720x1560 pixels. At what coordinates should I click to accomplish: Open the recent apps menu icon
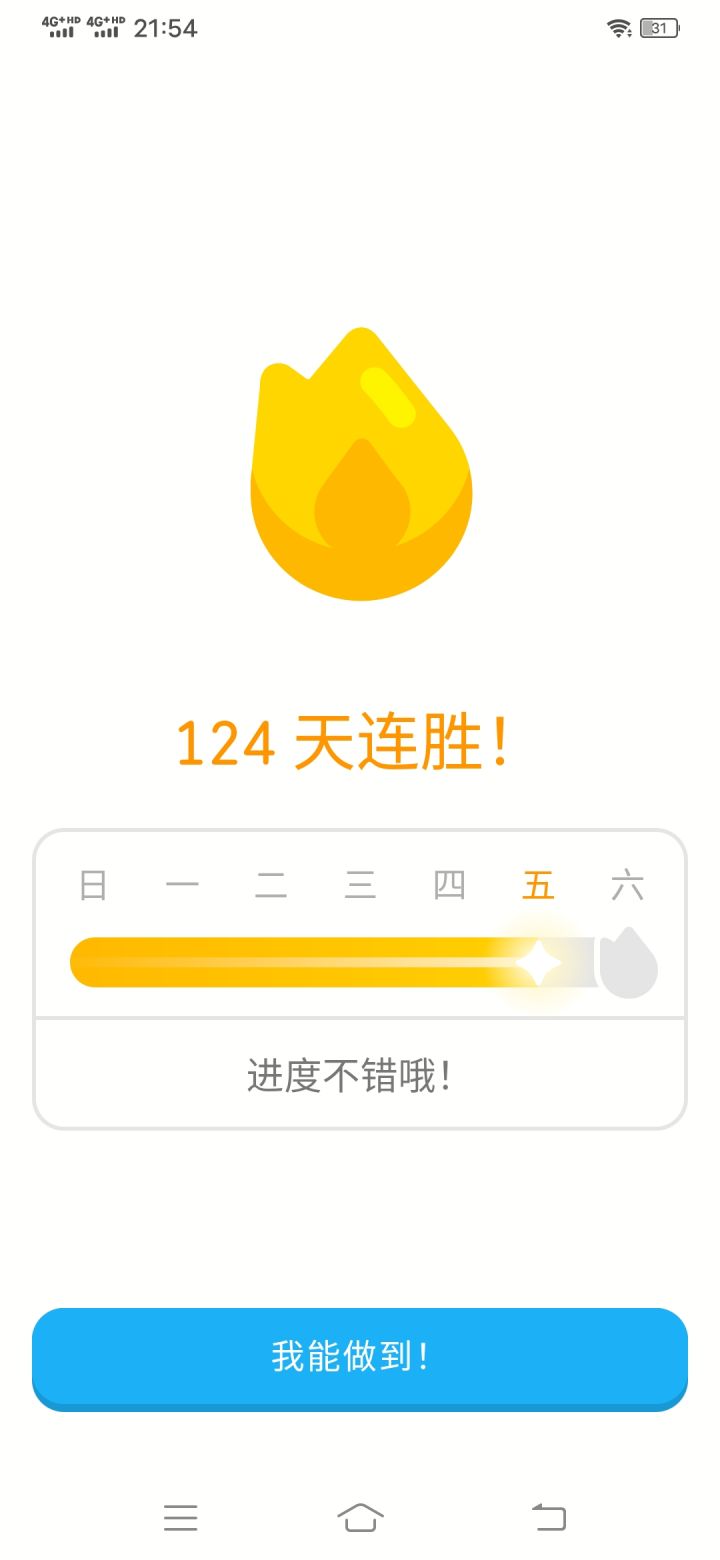pyautogui.click(x=180, y=1518)
